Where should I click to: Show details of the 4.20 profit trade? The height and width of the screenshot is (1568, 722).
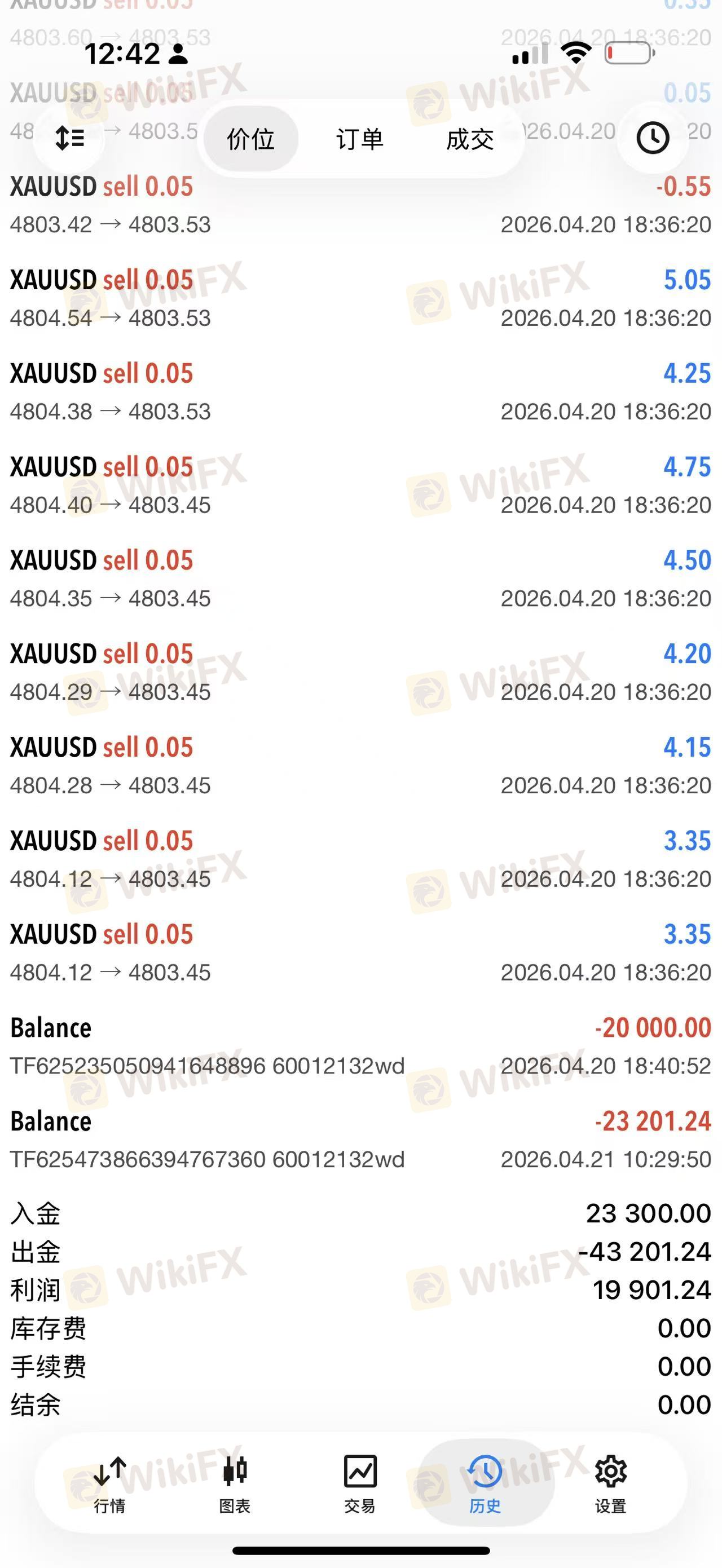[x=360, y=672]
